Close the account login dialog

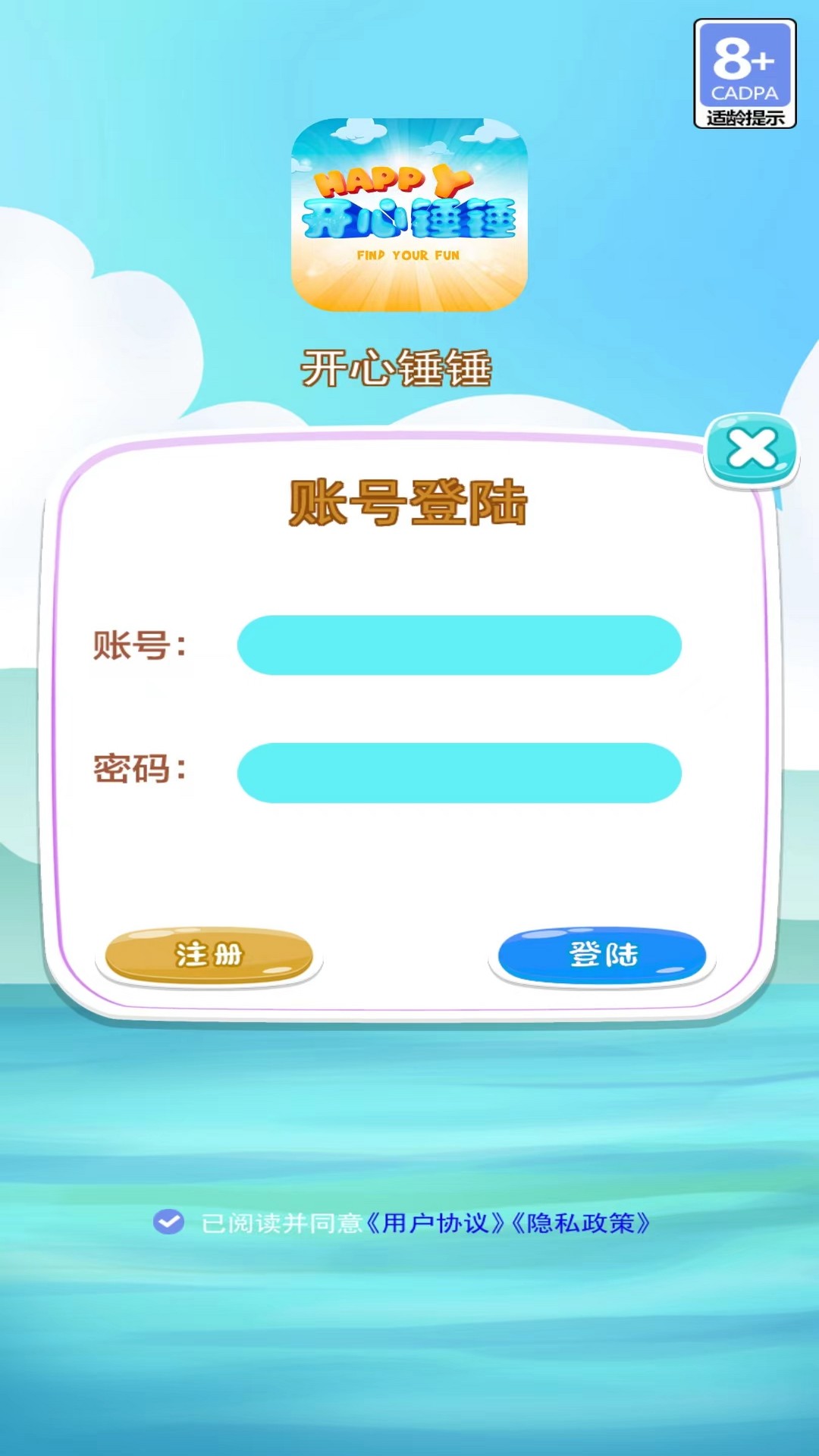tap(752, 449)
